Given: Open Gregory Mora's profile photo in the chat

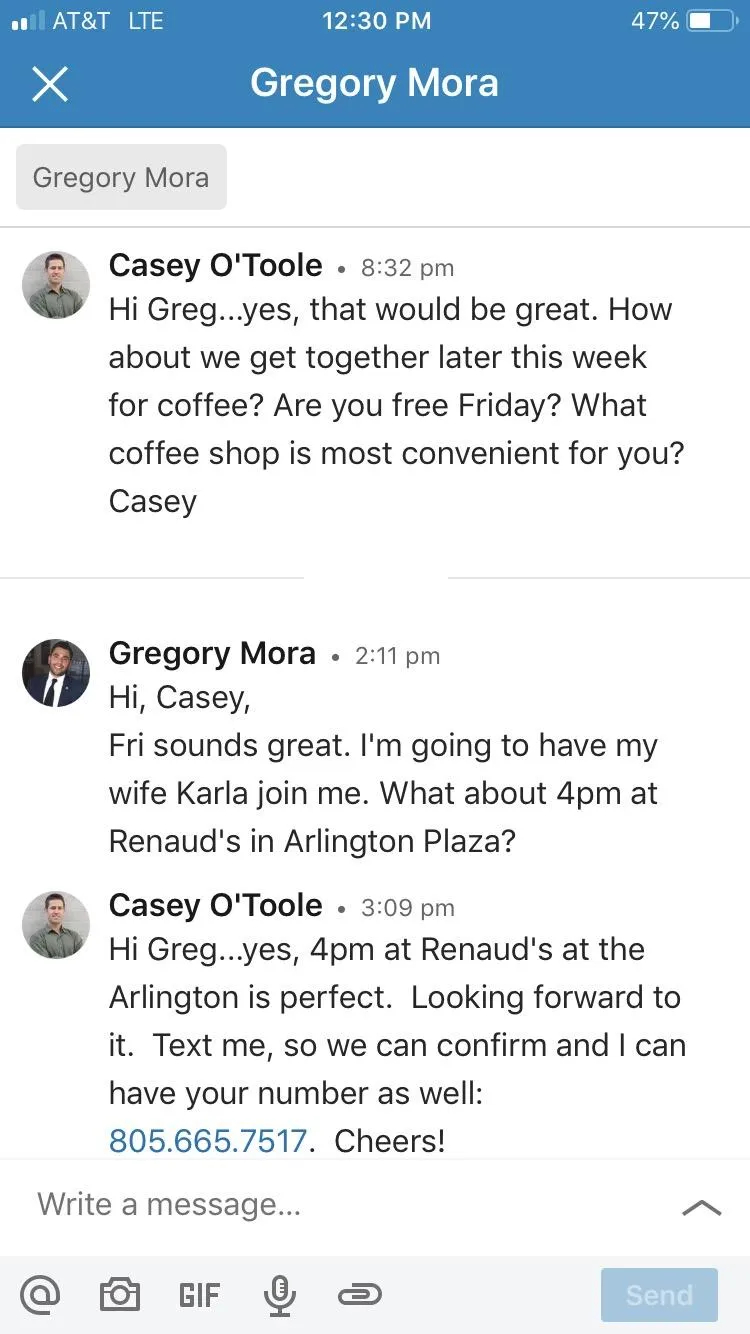Looking at the screenshot, I should pos(56,673).
